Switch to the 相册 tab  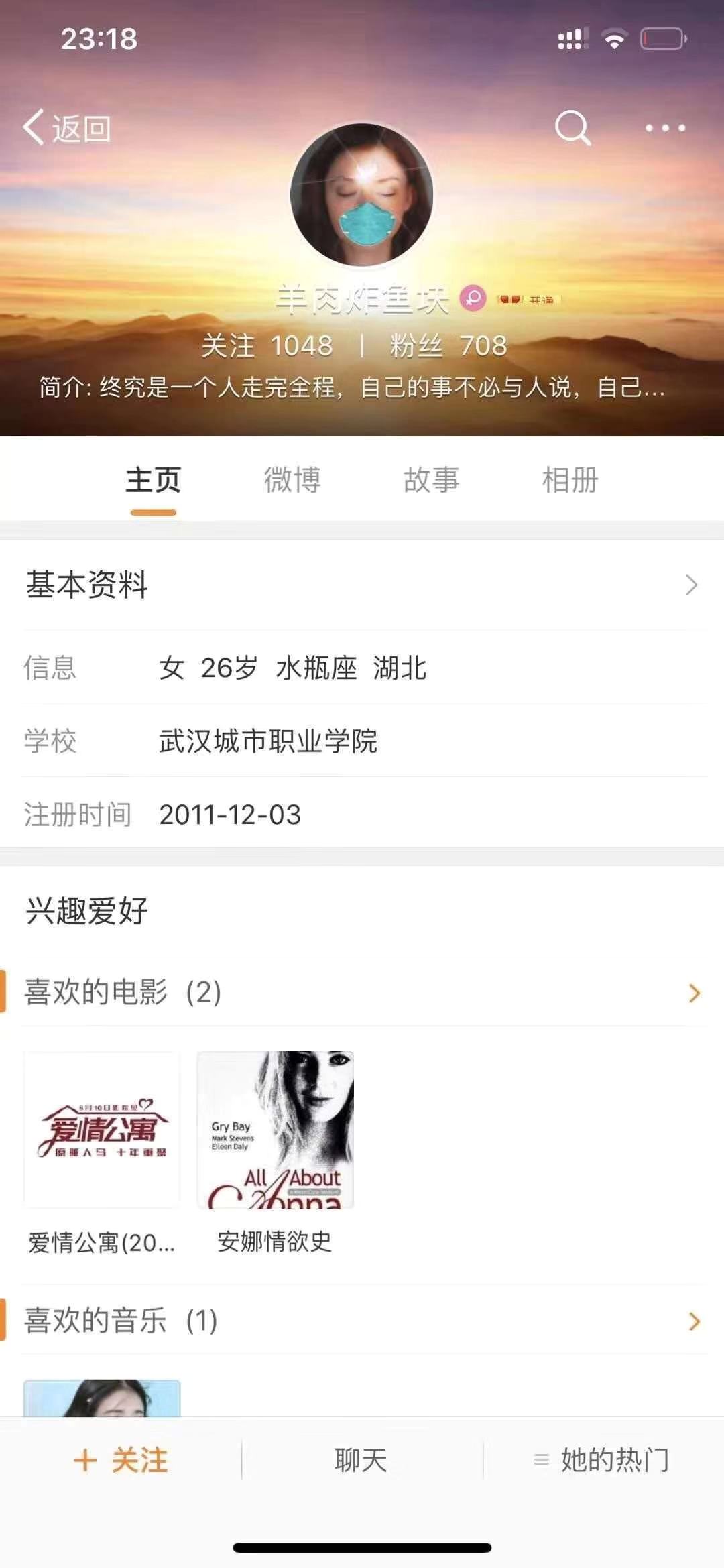coord(570,480)
